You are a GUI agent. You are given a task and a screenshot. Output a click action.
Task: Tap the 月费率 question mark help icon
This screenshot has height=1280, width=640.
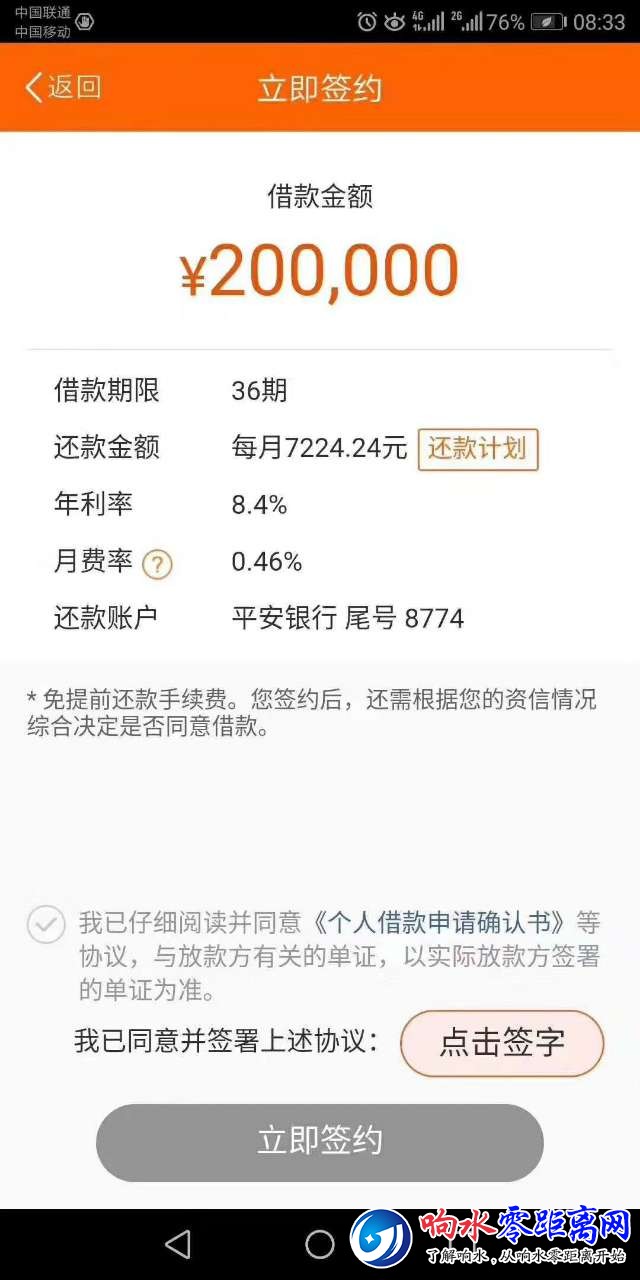[x=157, y=565]
